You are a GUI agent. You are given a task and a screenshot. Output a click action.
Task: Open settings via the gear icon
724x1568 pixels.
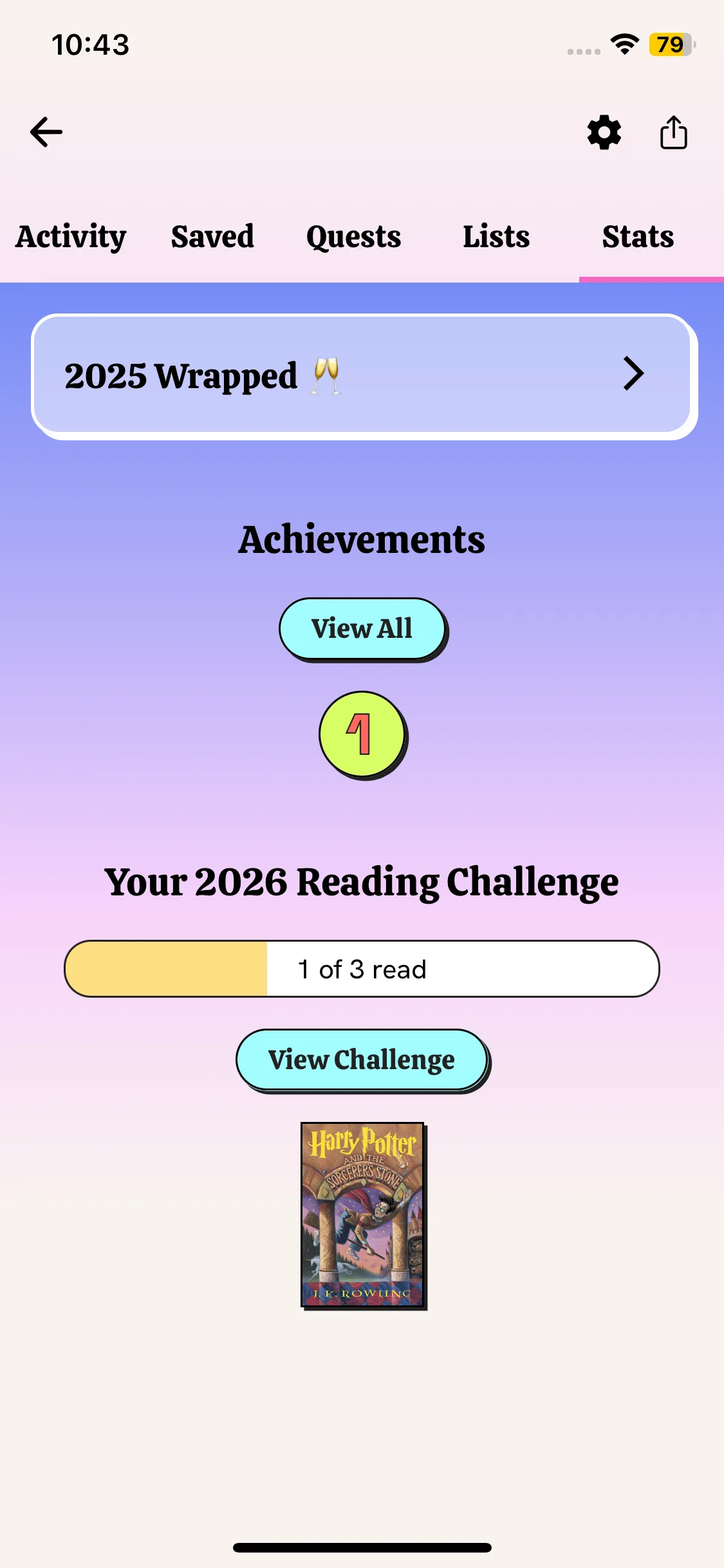(604, 133)
